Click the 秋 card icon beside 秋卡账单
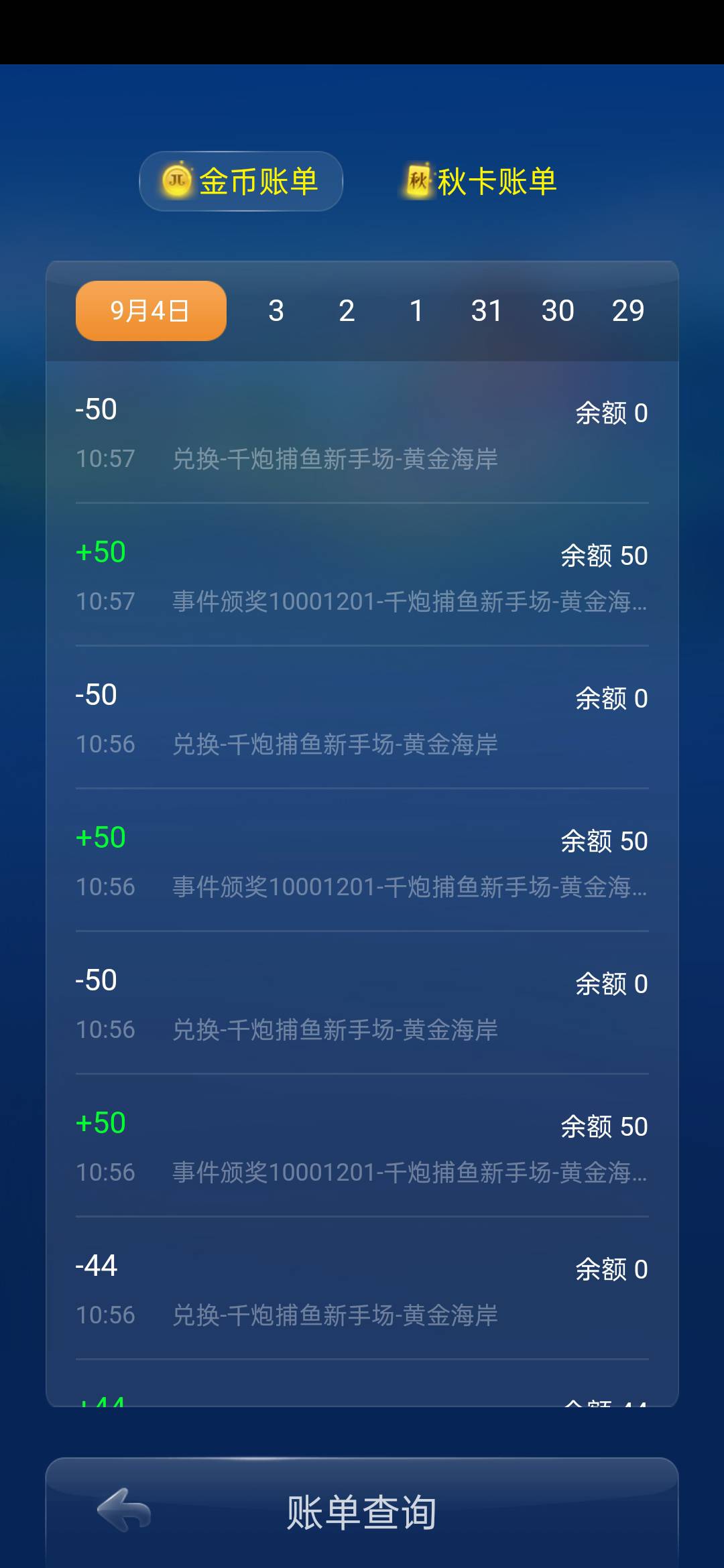The width and height of the screenshot is (724, 1568). point(419,181)
